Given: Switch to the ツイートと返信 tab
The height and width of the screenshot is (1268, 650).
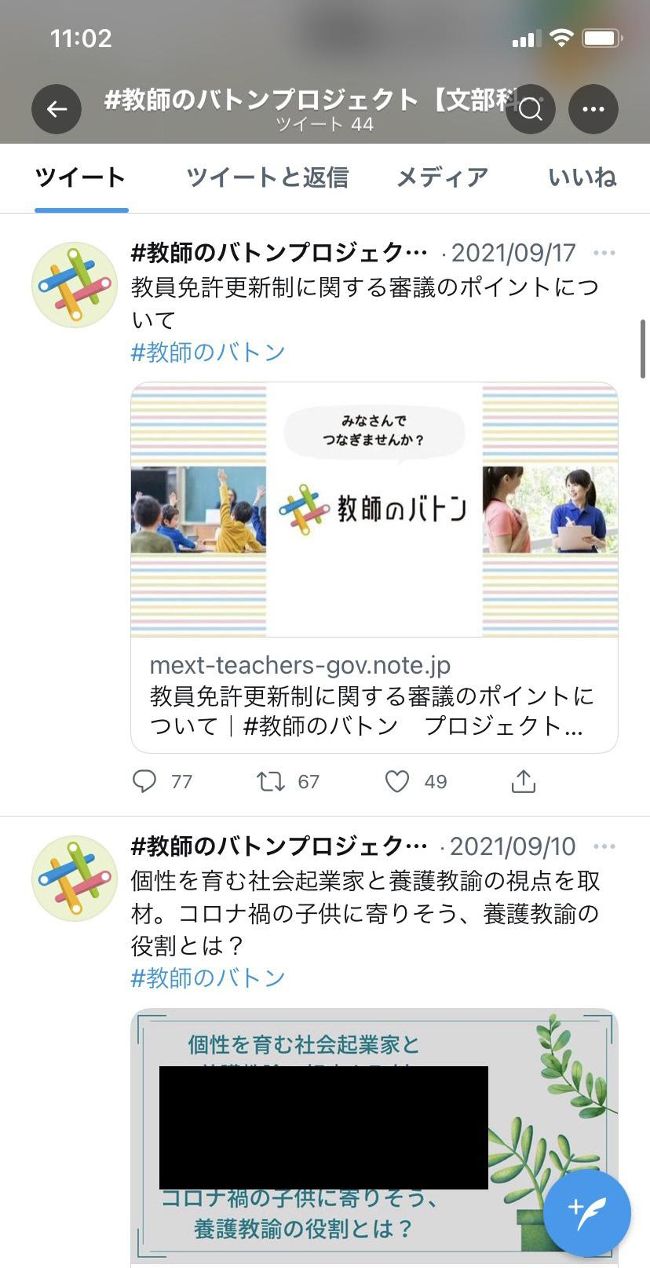Looking at the screenshot, I should click(x=267, y=178).
